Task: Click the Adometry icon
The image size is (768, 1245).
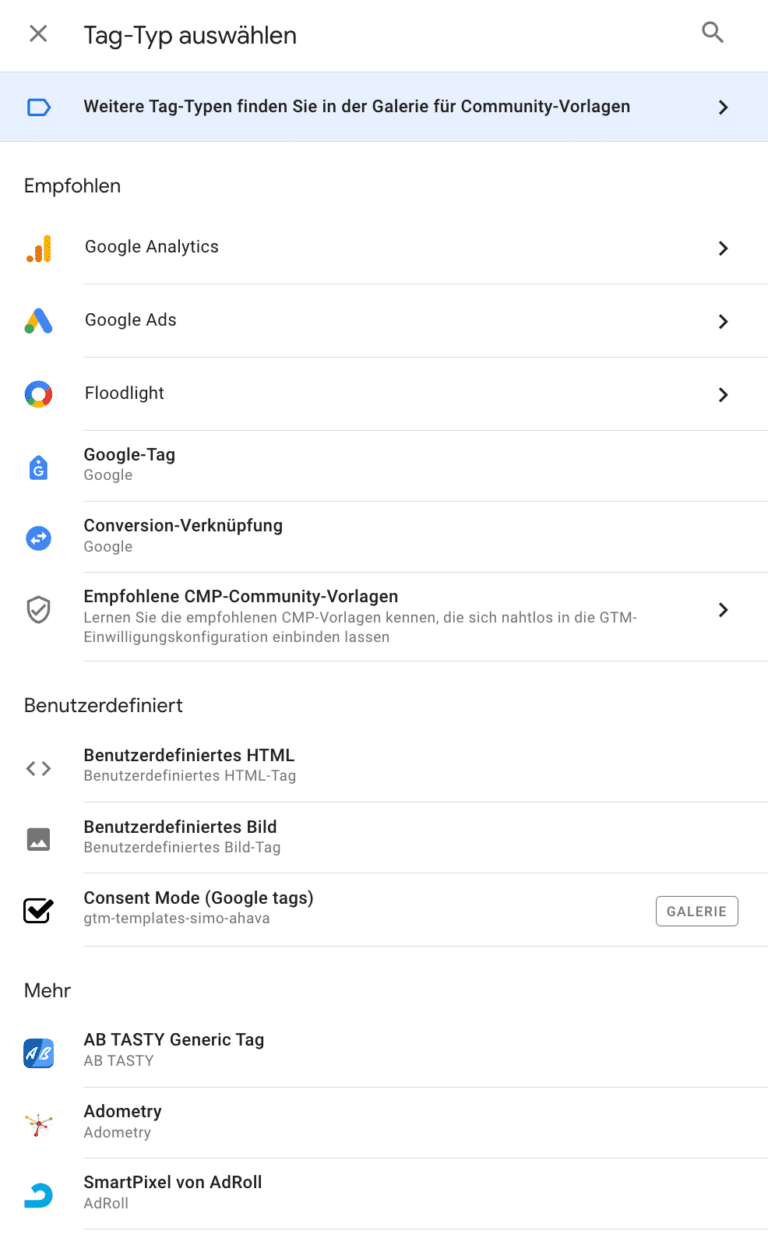Action: 38,1123
